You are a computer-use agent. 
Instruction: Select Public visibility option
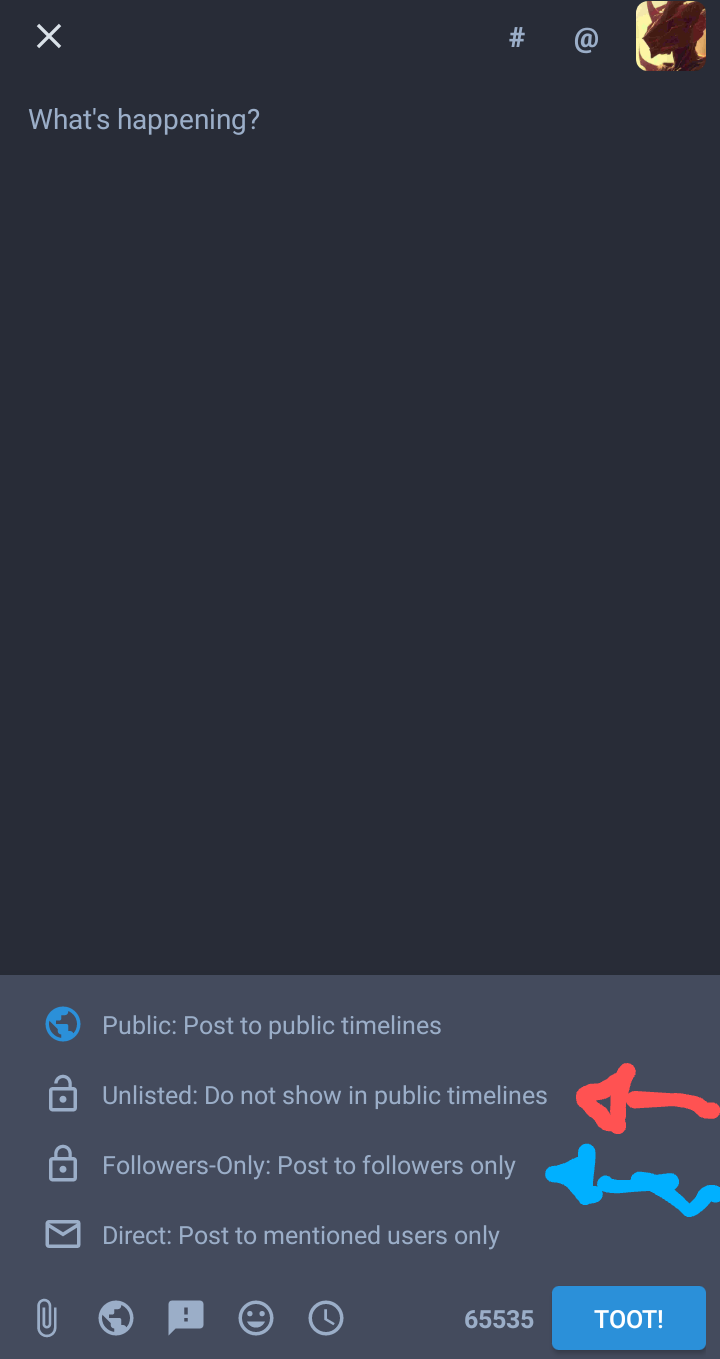271,1025
